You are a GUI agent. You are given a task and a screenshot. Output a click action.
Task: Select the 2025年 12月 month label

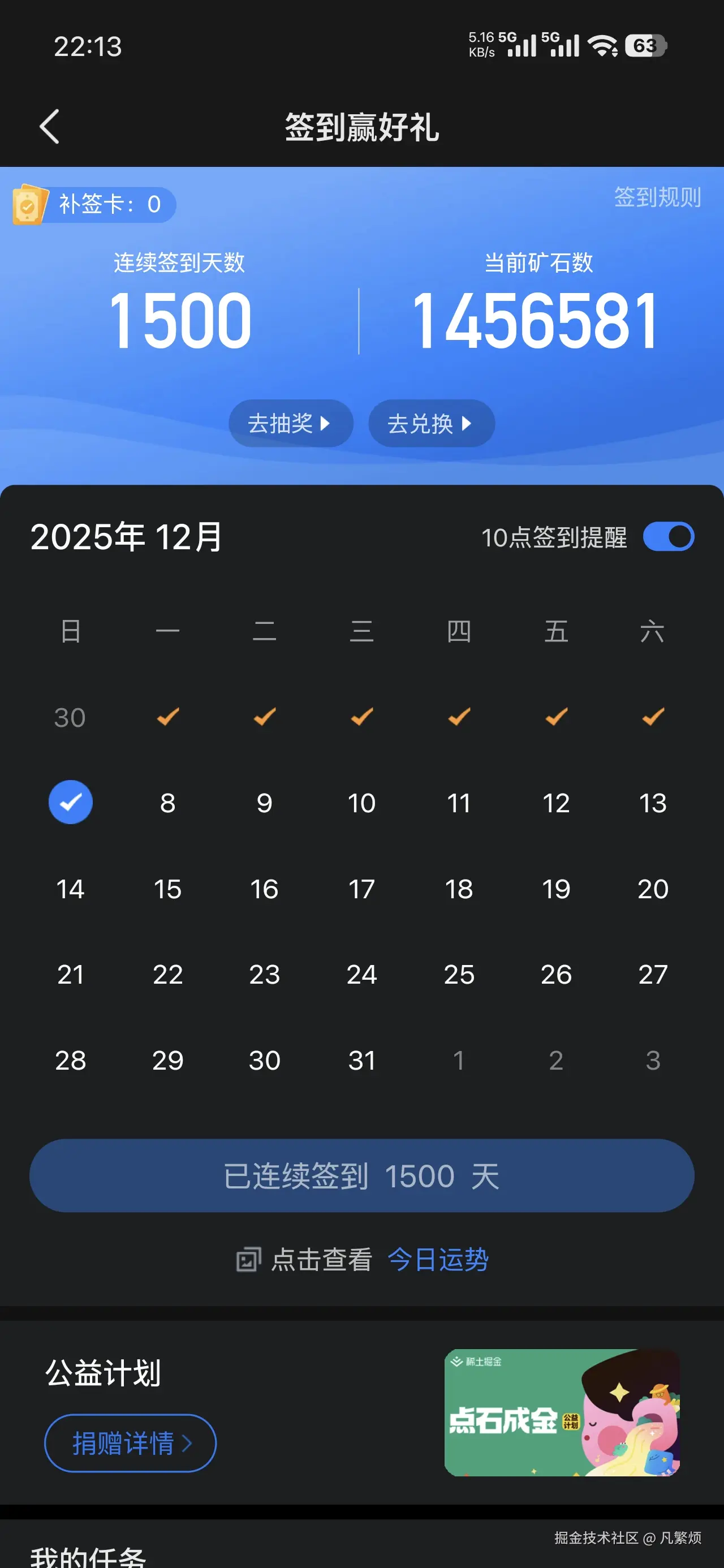(126, 536)
